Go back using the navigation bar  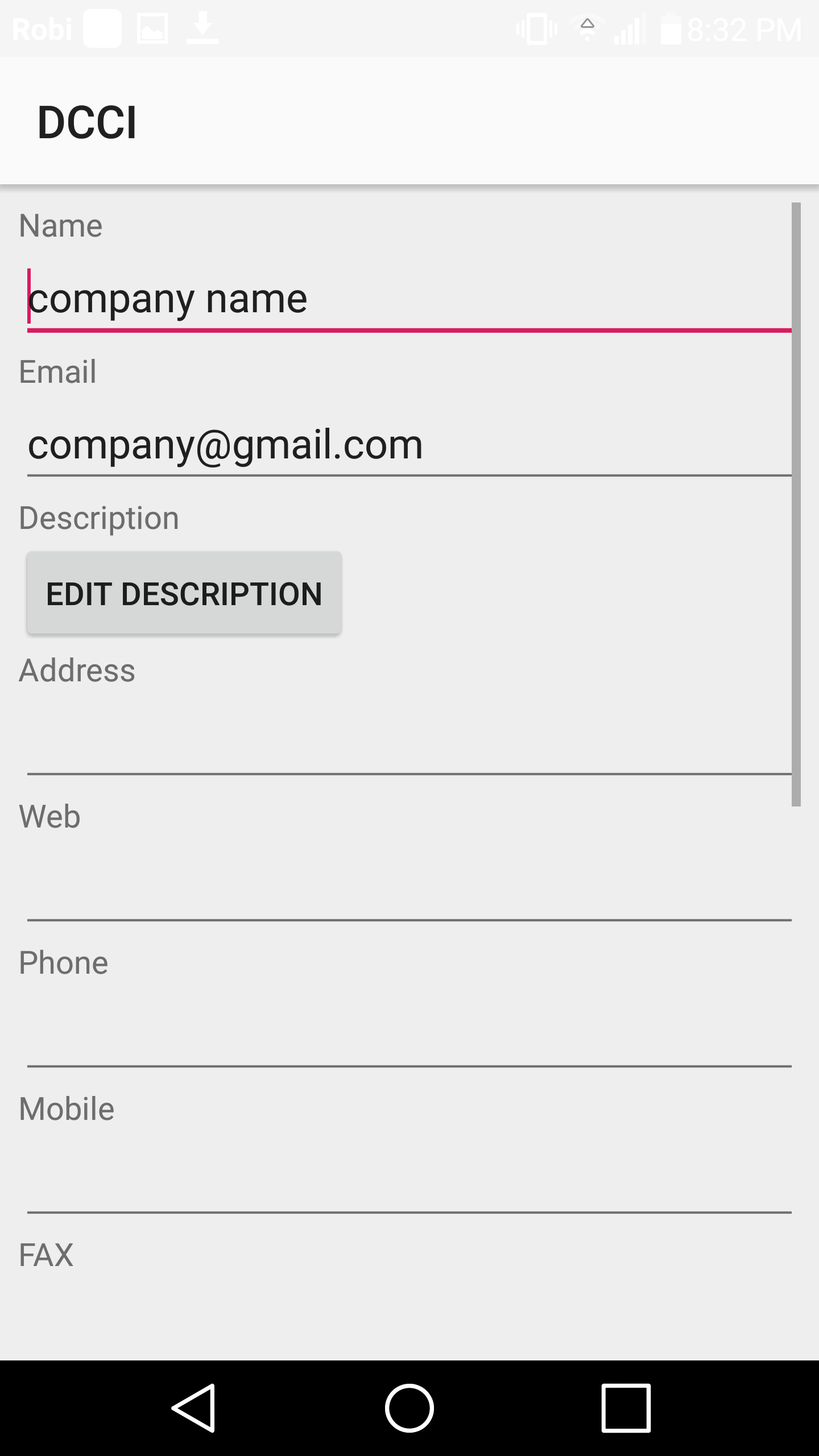pyautogui.click(x=193, y=1408)
